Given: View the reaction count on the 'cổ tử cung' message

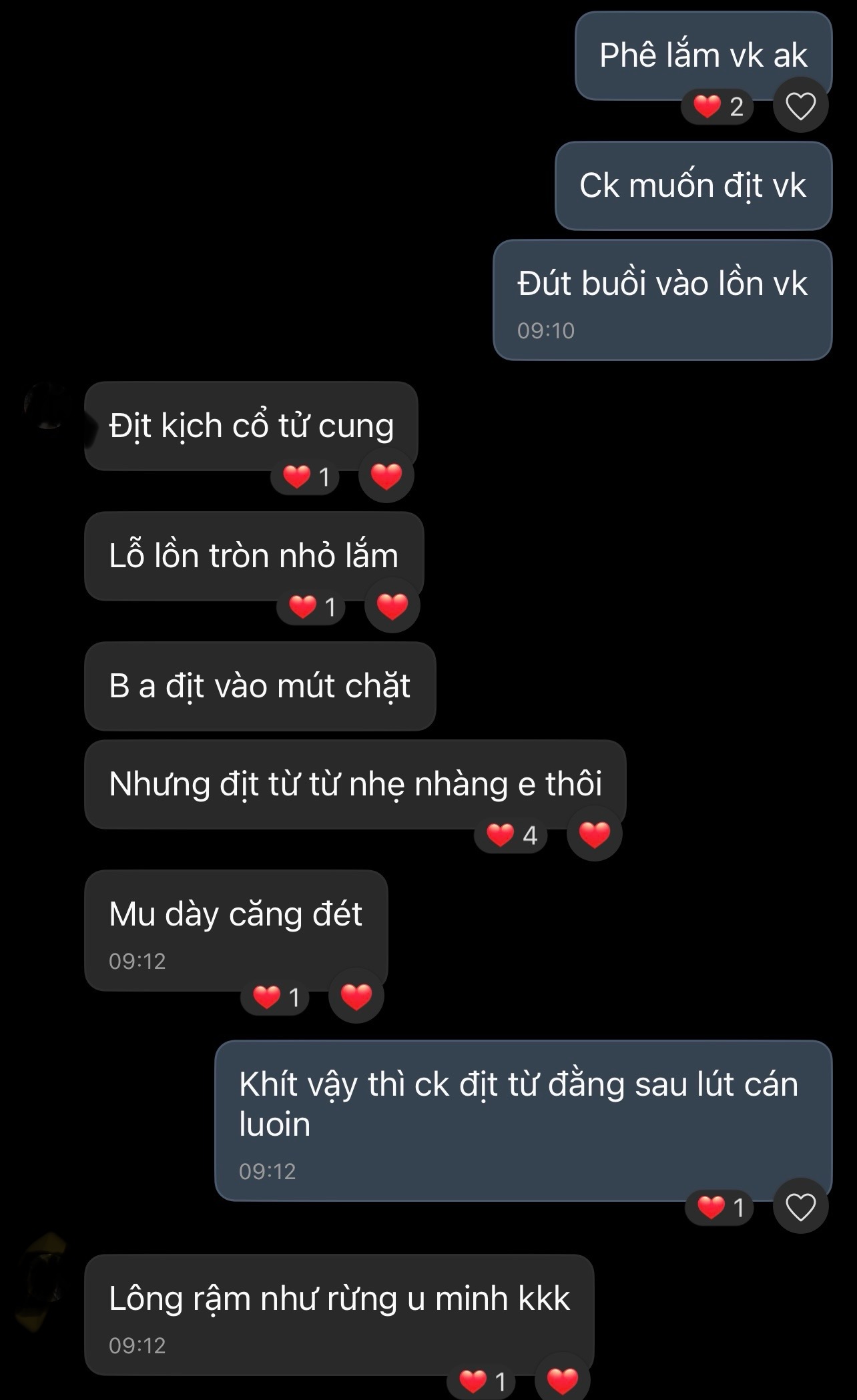Looking at the screenshot, I should (x=306, y=477).
